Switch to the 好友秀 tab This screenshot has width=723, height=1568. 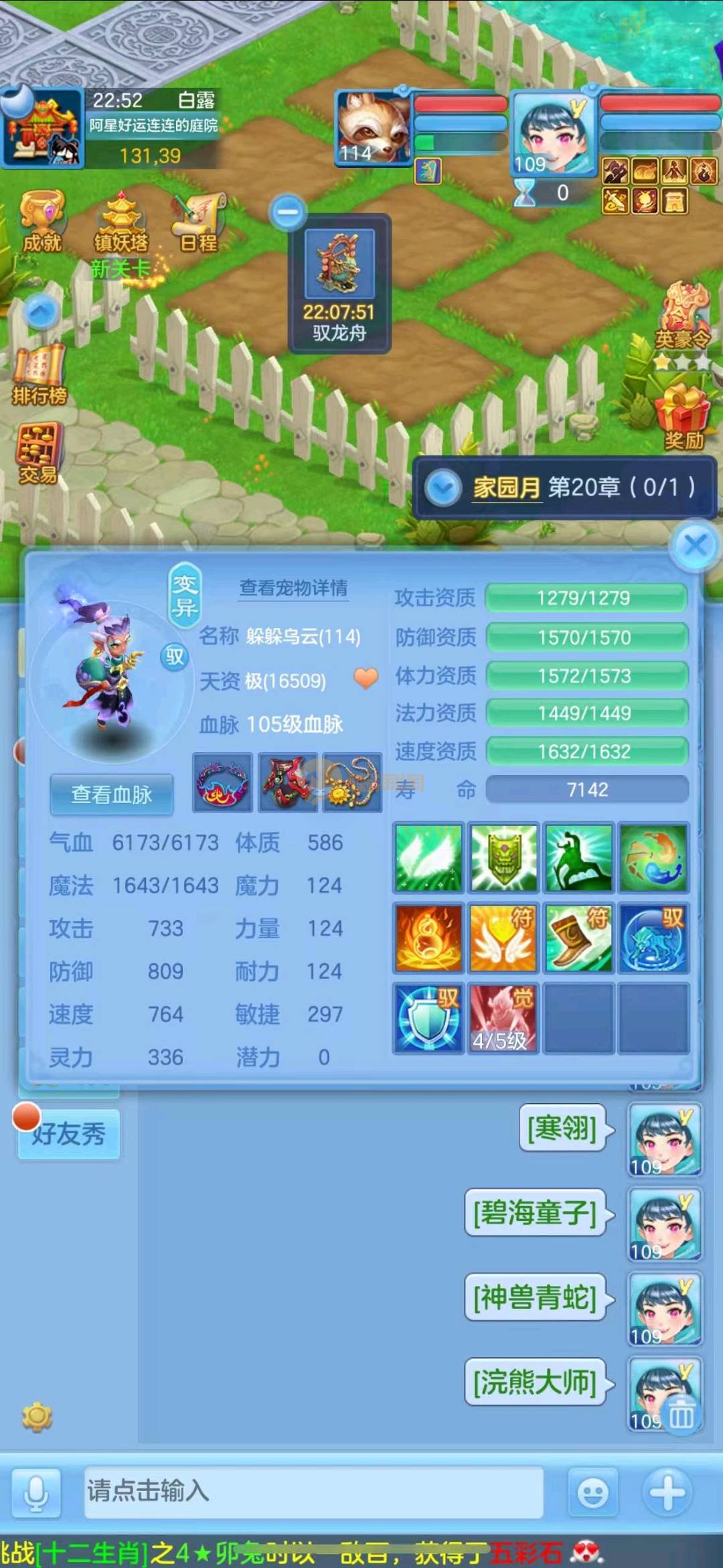click(x=69, y=1134)
